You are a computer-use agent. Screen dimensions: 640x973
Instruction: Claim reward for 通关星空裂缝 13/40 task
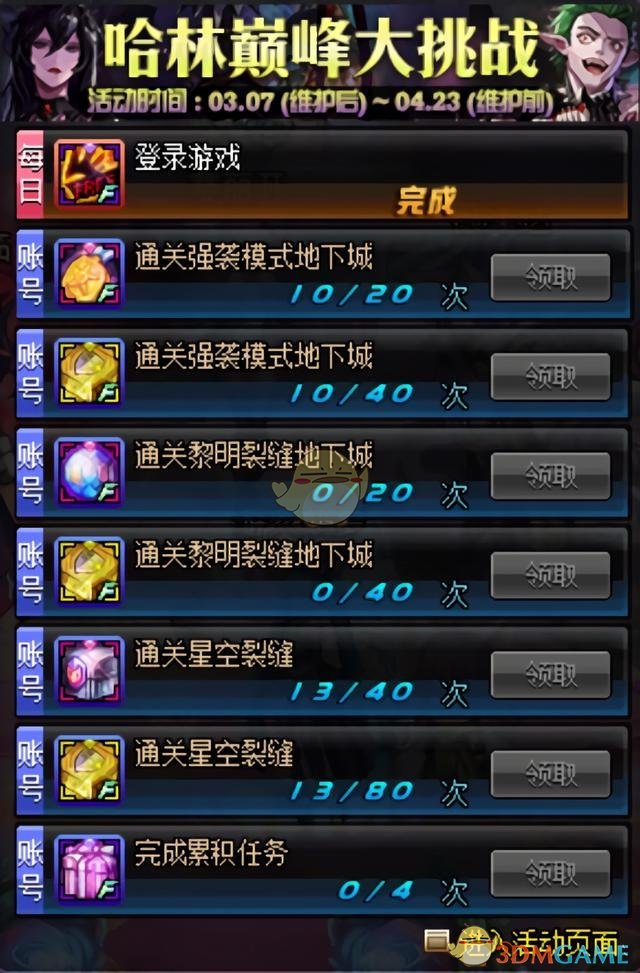550,674
